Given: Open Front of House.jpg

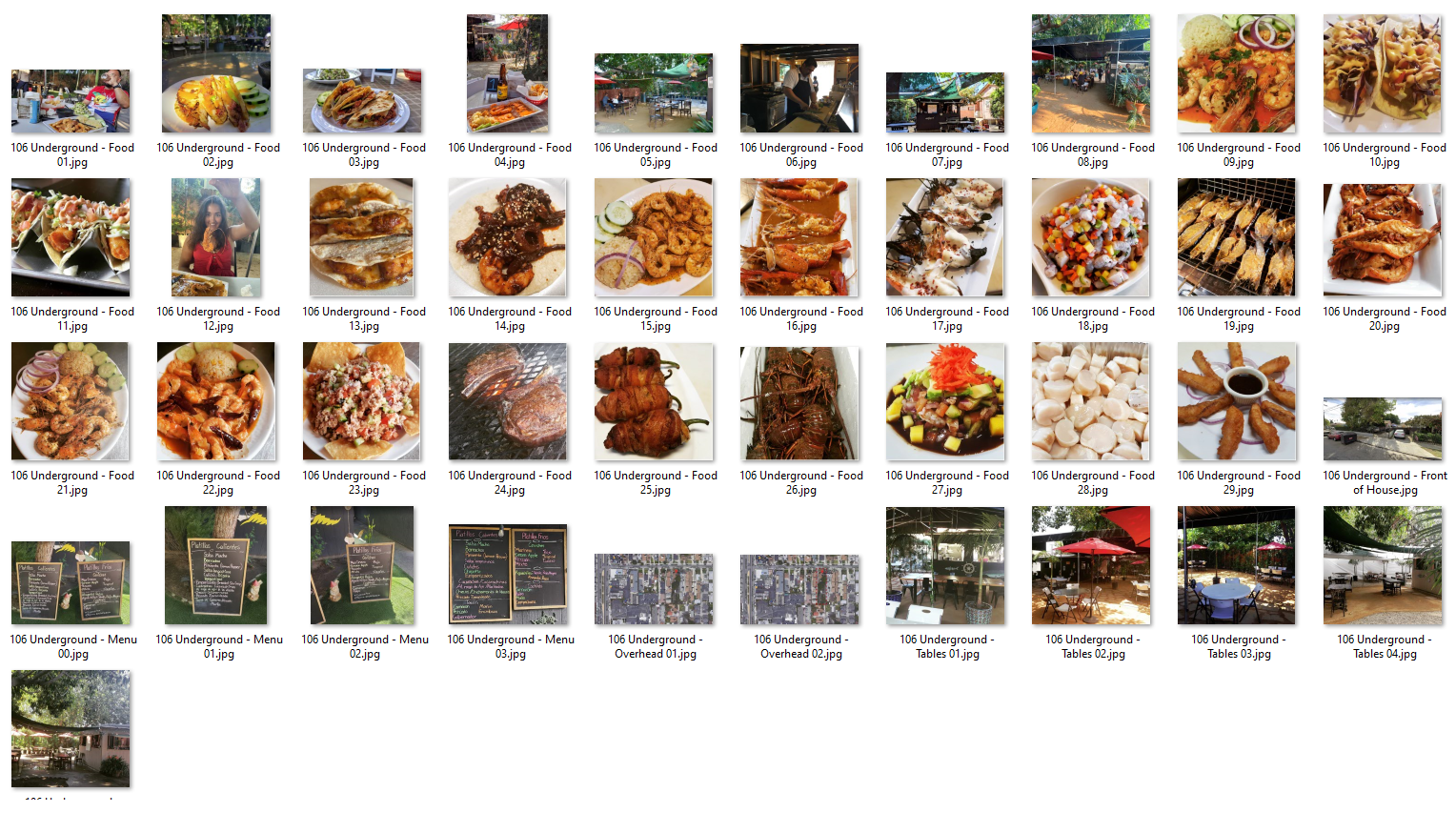Looking at the screenshot, I should tap(1383, 429).
